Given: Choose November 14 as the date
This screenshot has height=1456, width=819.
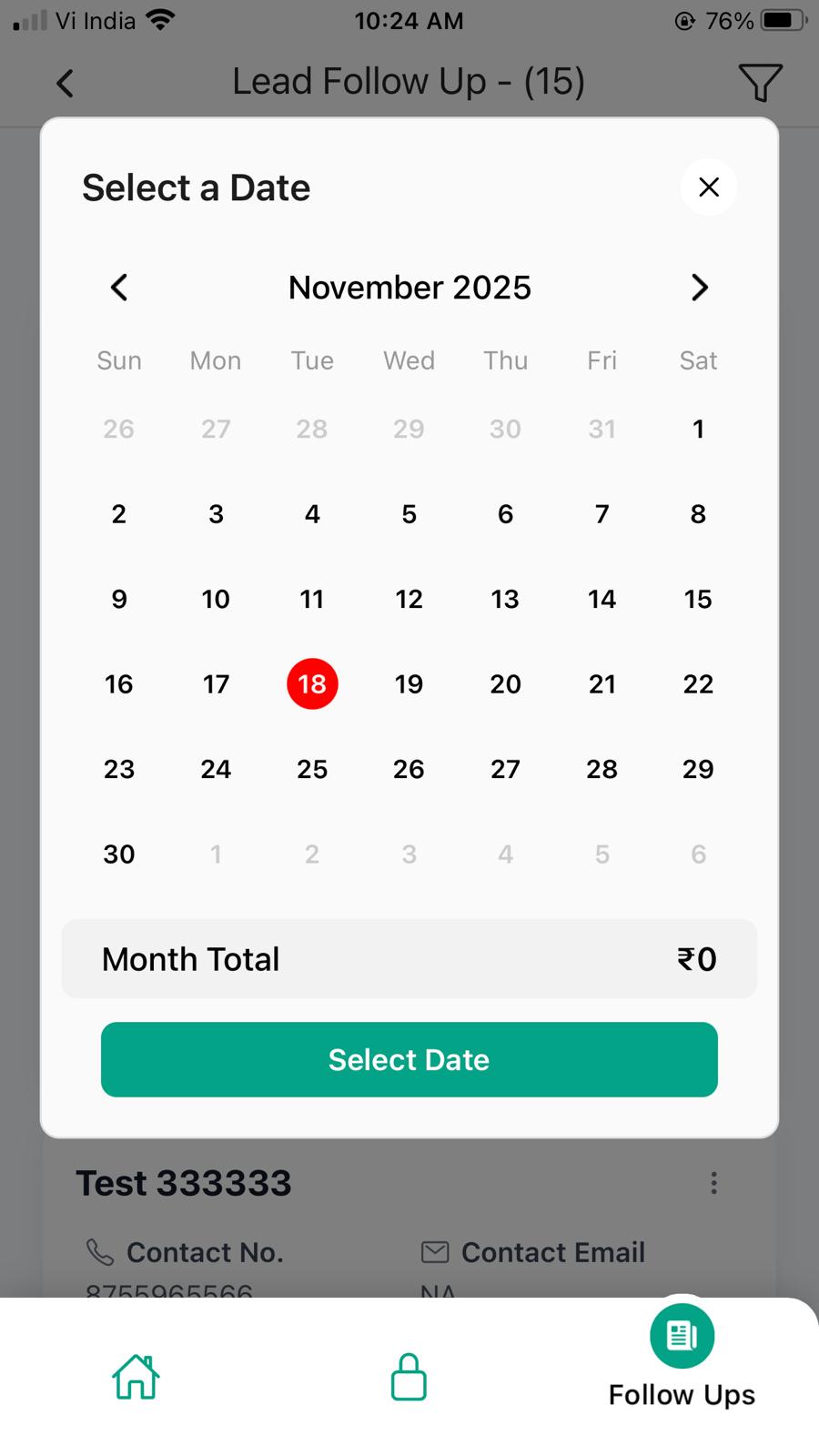Looking at the screenshot, I should [602, 599].
